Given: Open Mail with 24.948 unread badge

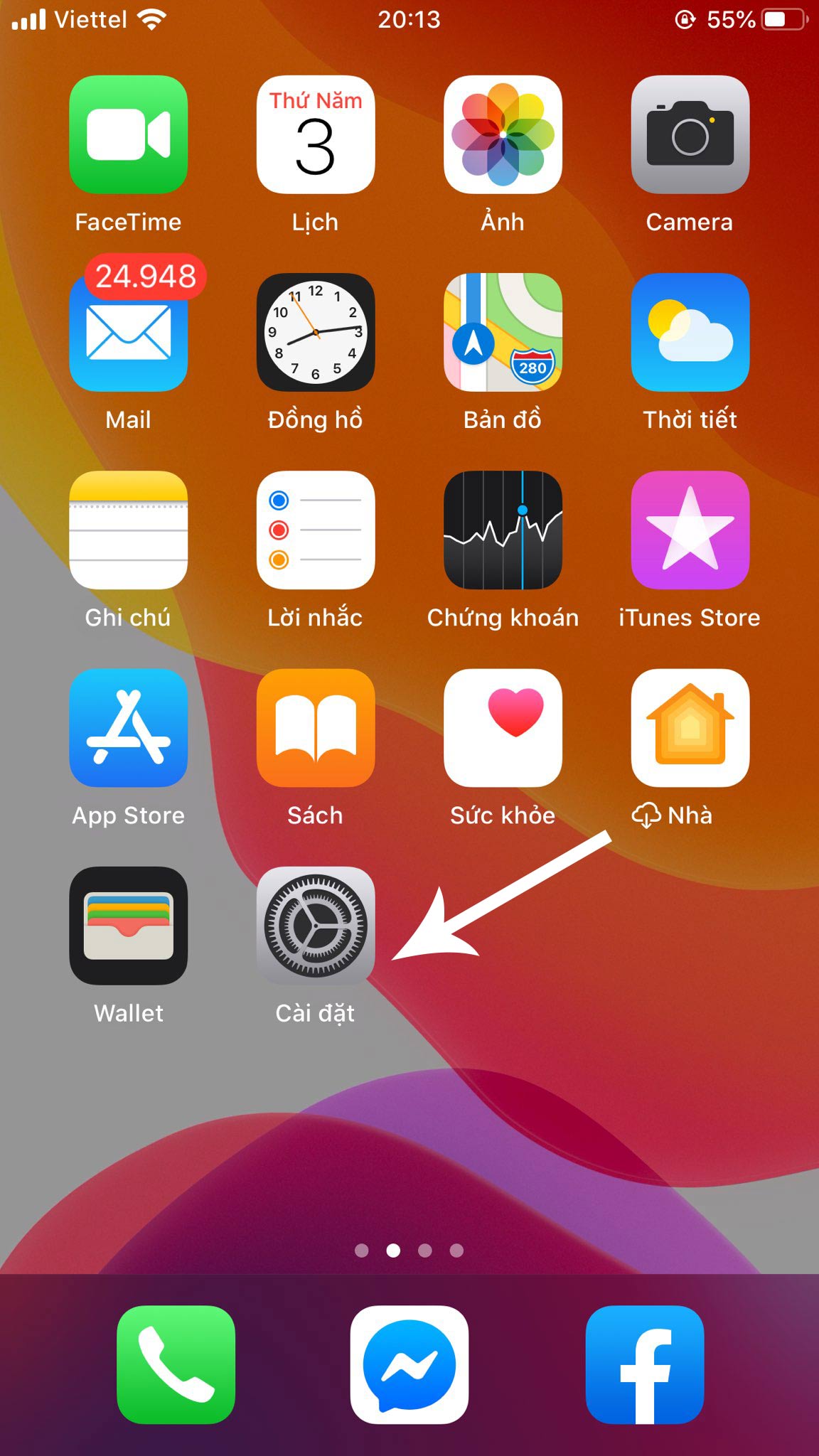Looking at the screenshot, I should [x=128, y=332].
